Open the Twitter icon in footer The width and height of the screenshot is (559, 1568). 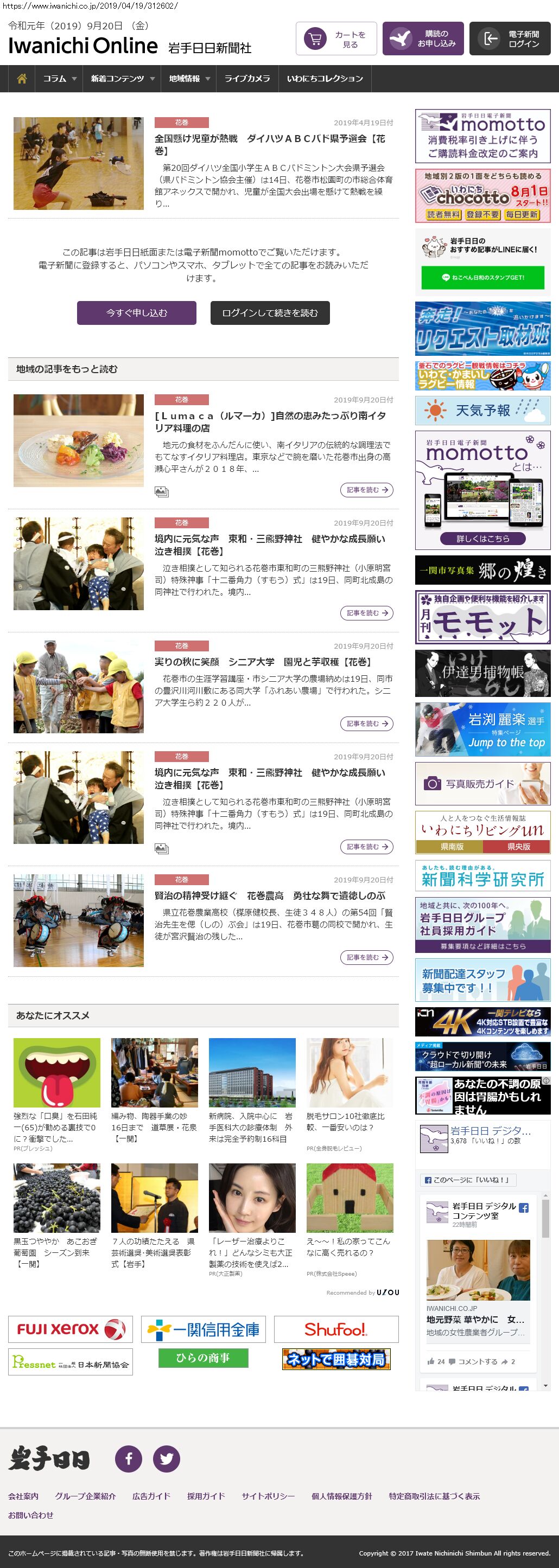166,1458
